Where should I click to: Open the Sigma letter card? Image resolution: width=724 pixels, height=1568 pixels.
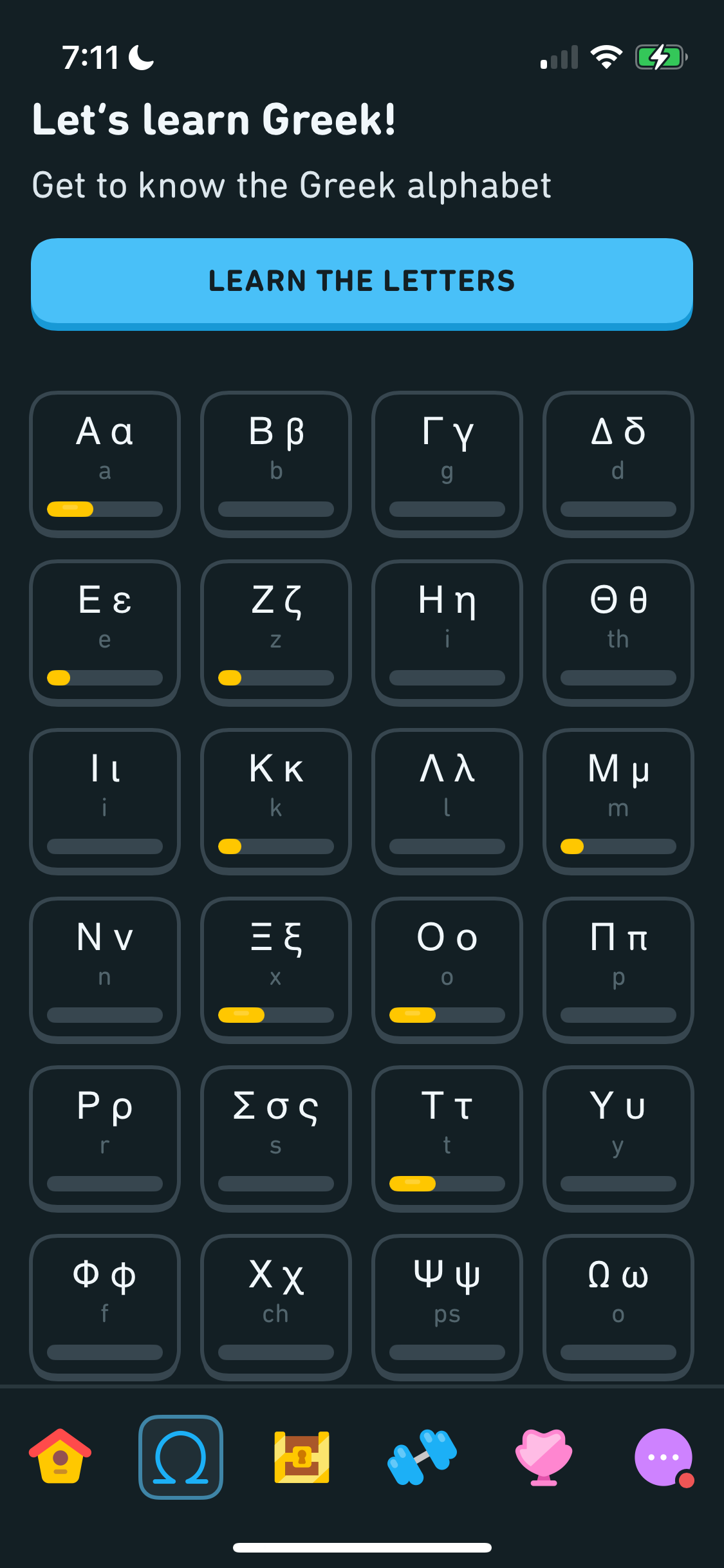click(276, 1138)
